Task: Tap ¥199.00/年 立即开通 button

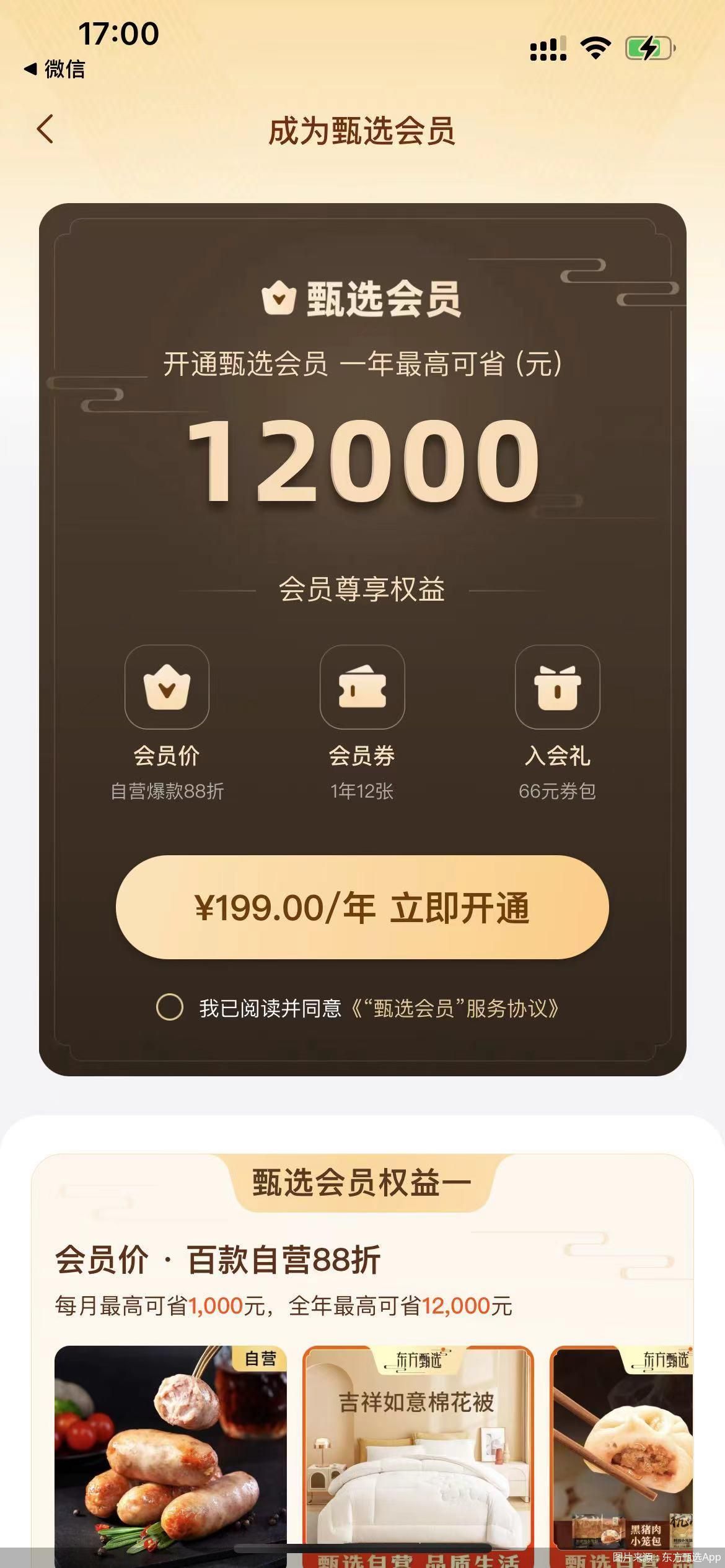Action: coord(362,907)
